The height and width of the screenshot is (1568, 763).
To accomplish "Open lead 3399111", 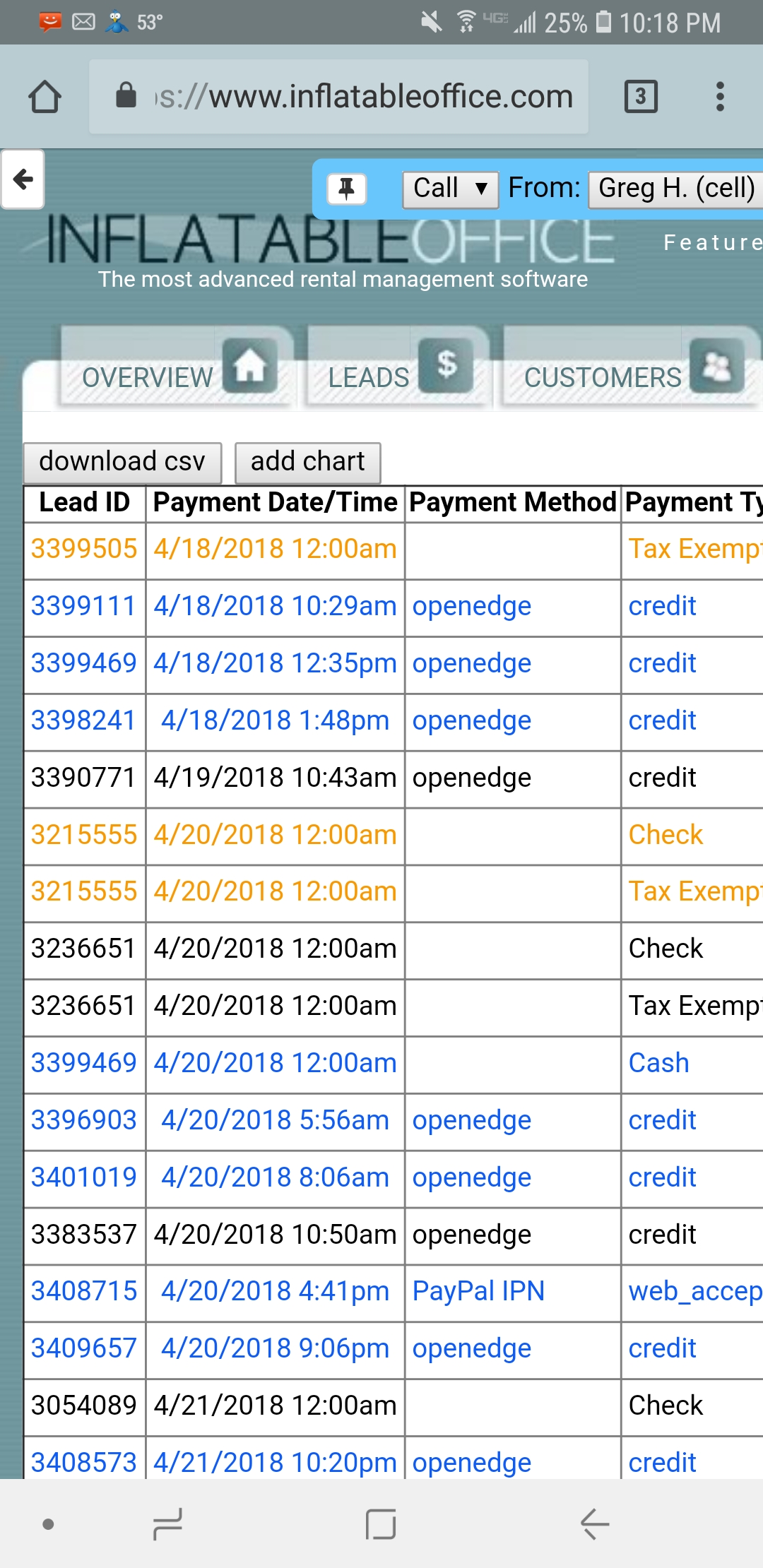I will click(84, 606).
